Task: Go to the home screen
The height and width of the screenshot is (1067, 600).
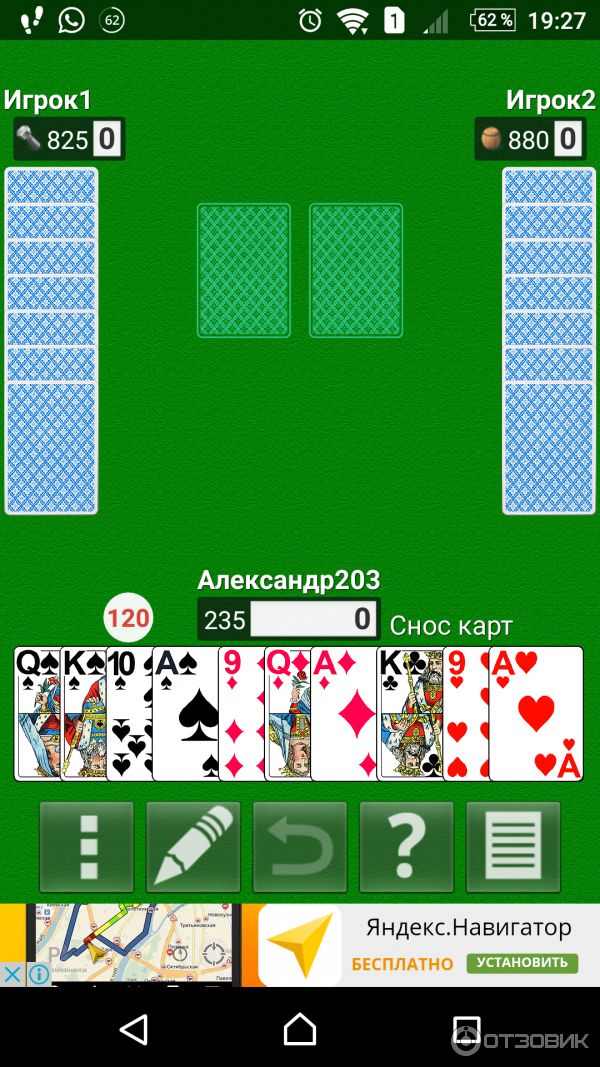Action: point(300,1029)
